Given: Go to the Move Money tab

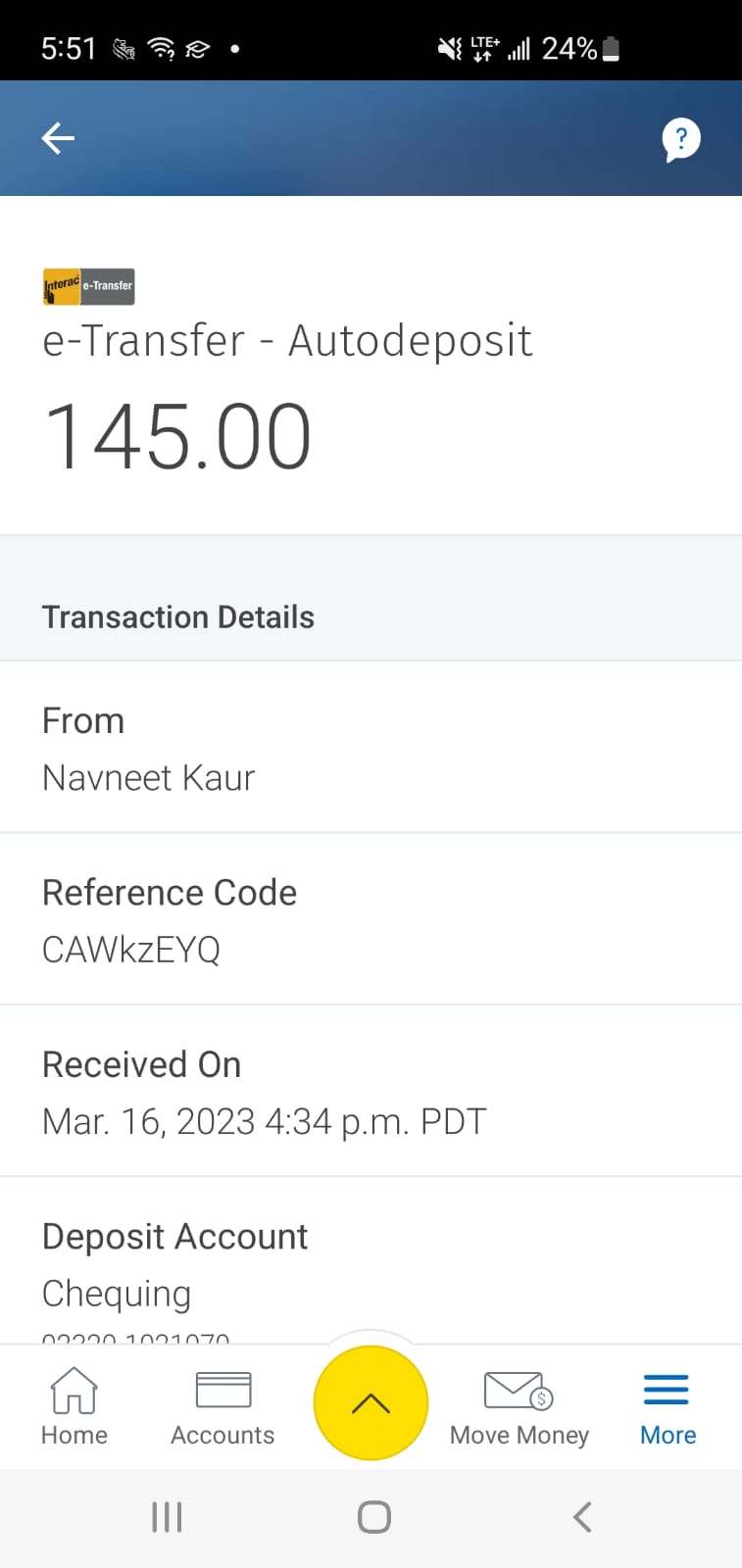Looking at the screenshot, I should point(519,1407).
